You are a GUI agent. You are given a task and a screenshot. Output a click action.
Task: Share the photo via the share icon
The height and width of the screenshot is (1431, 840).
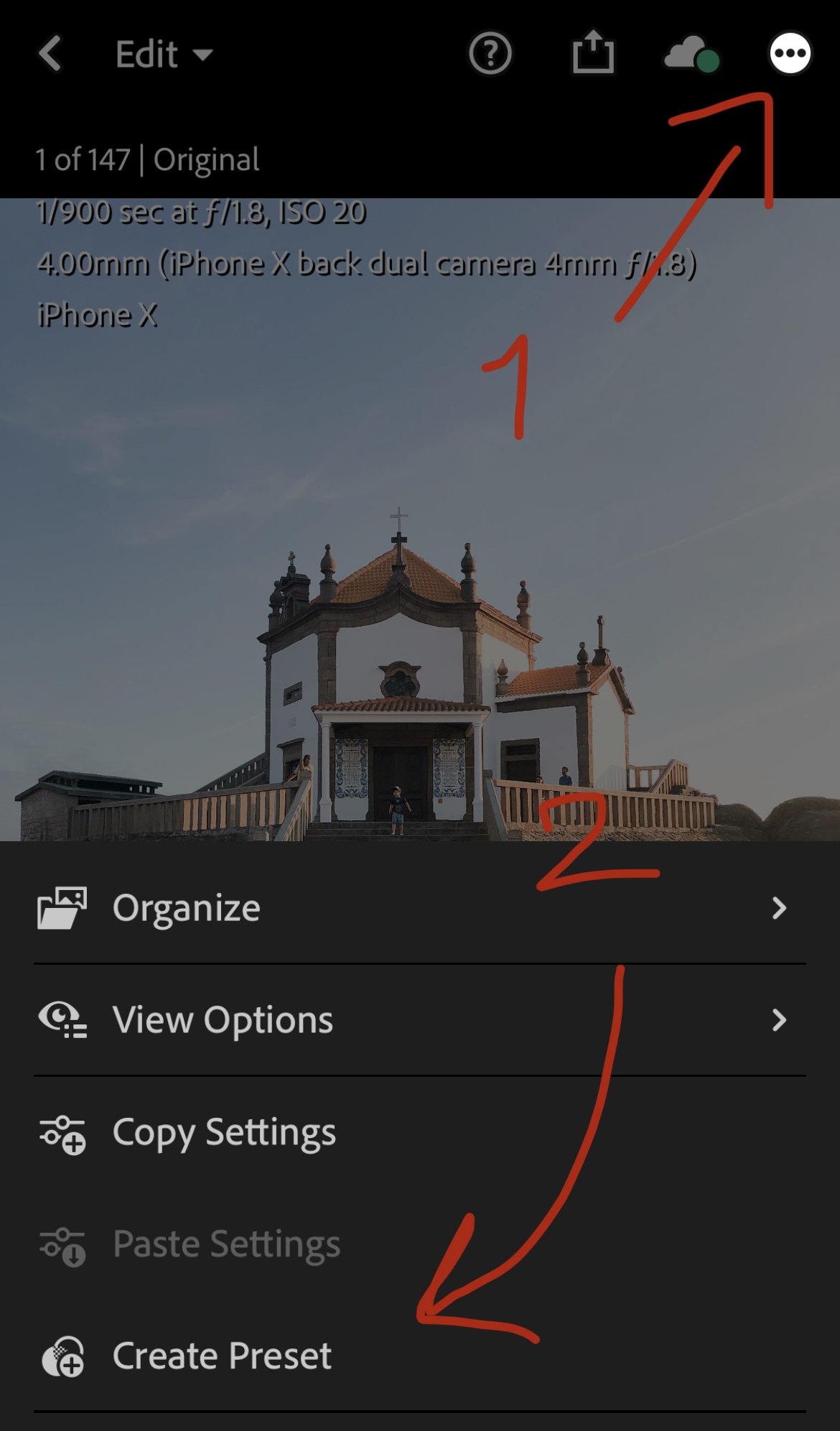pyautogui.click(x=593, y=52)
